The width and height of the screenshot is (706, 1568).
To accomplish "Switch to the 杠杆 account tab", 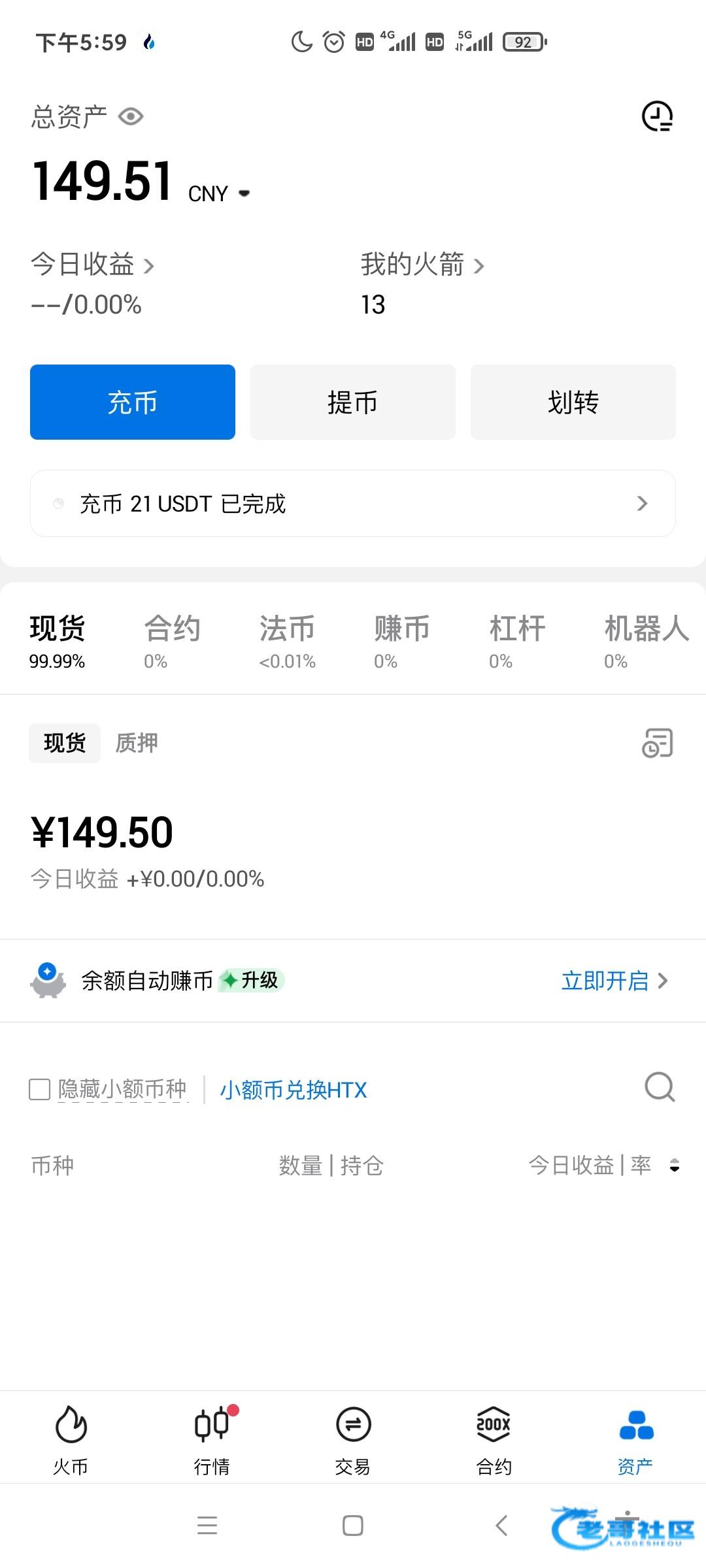I will [516, 641].
